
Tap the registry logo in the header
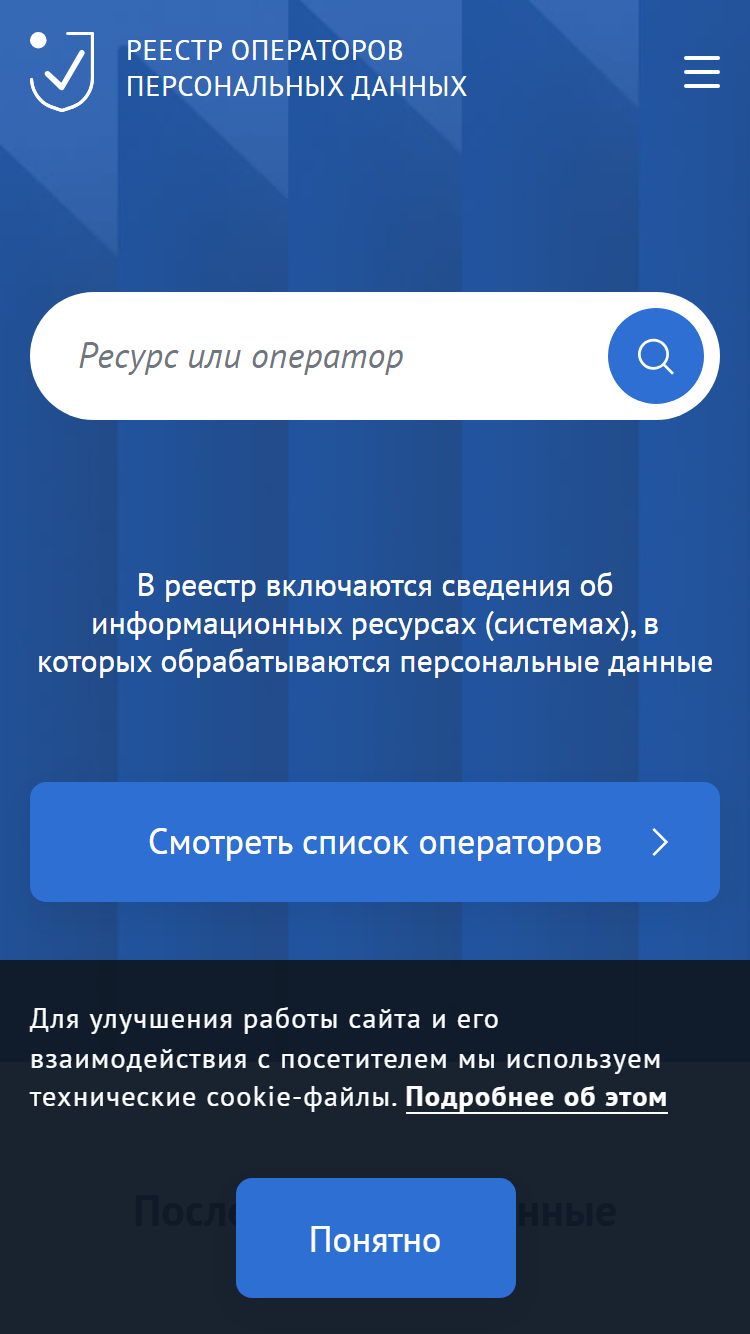[x=62, y=70]
